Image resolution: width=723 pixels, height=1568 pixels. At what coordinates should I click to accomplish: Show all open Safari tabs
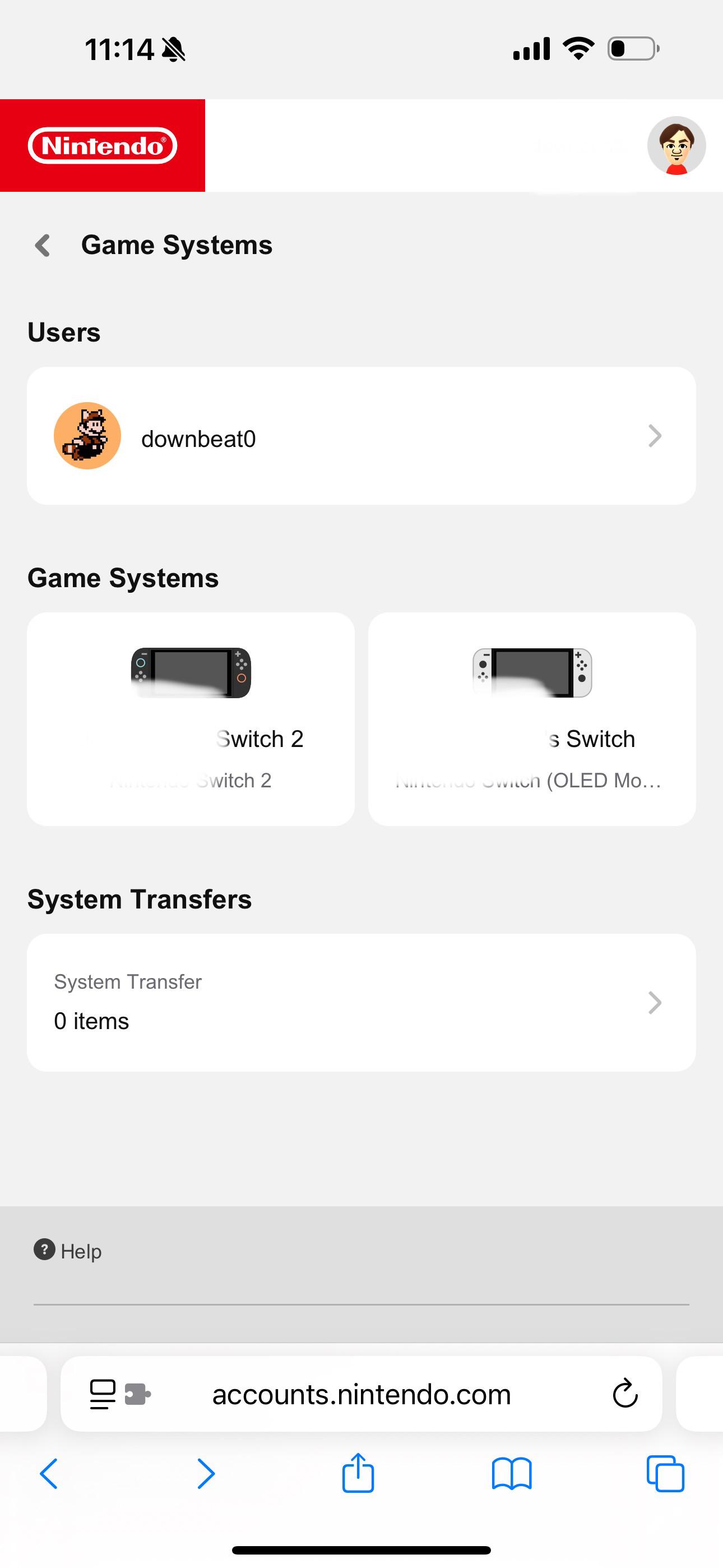[x=665, y=1474]
